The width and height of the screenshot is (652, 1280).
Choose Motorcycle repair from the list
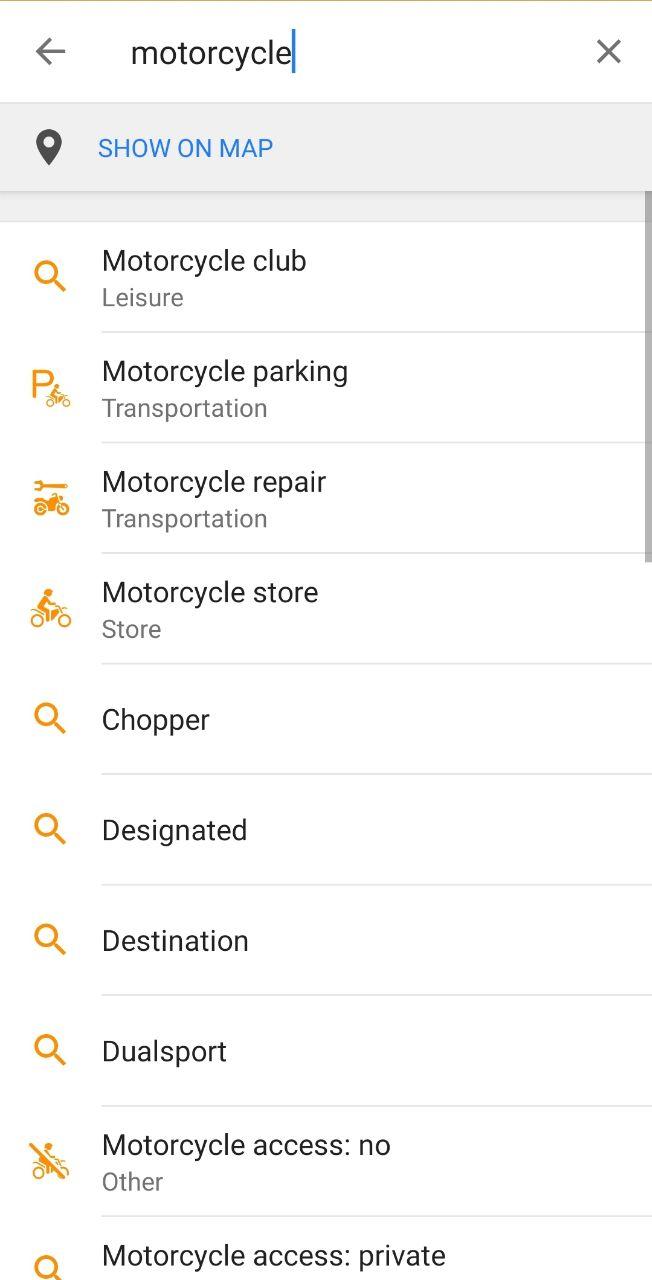pyautogui.click(x=325, y=498)
